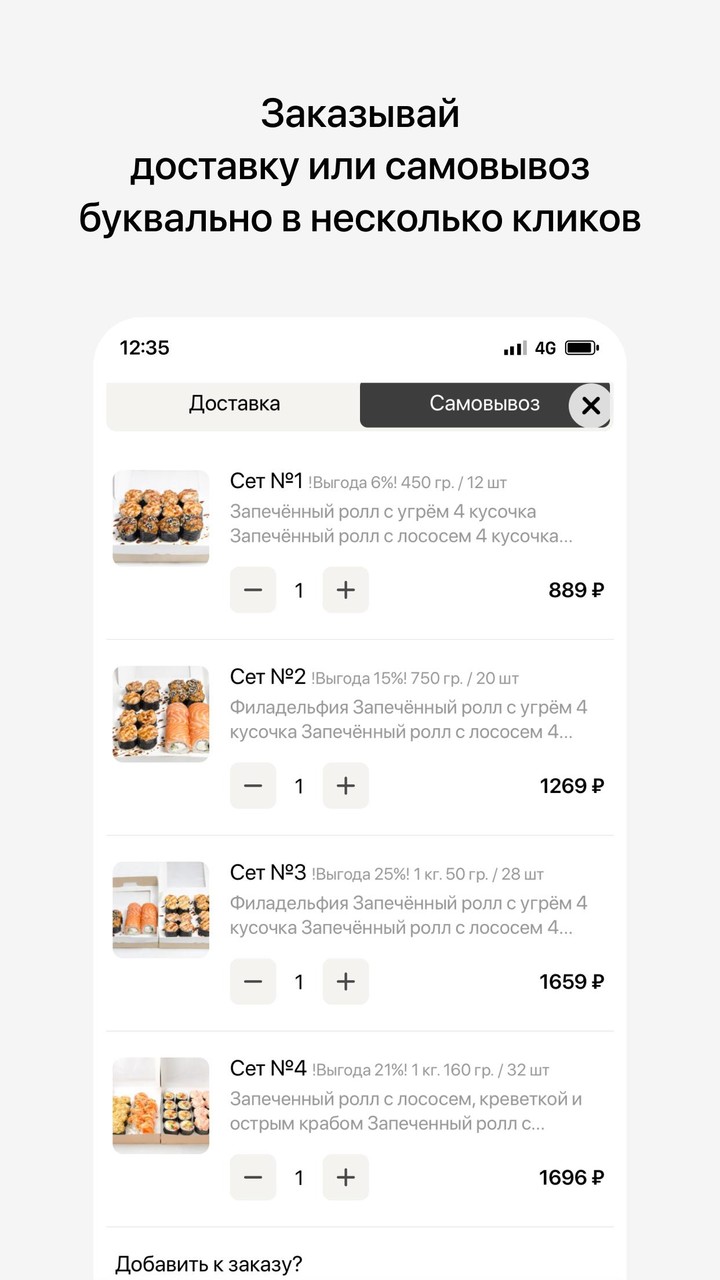The height and width of the screenshot is (1280, 720).
Task: Select quantity field showing 1 for Сет №2
Action: 299,786
